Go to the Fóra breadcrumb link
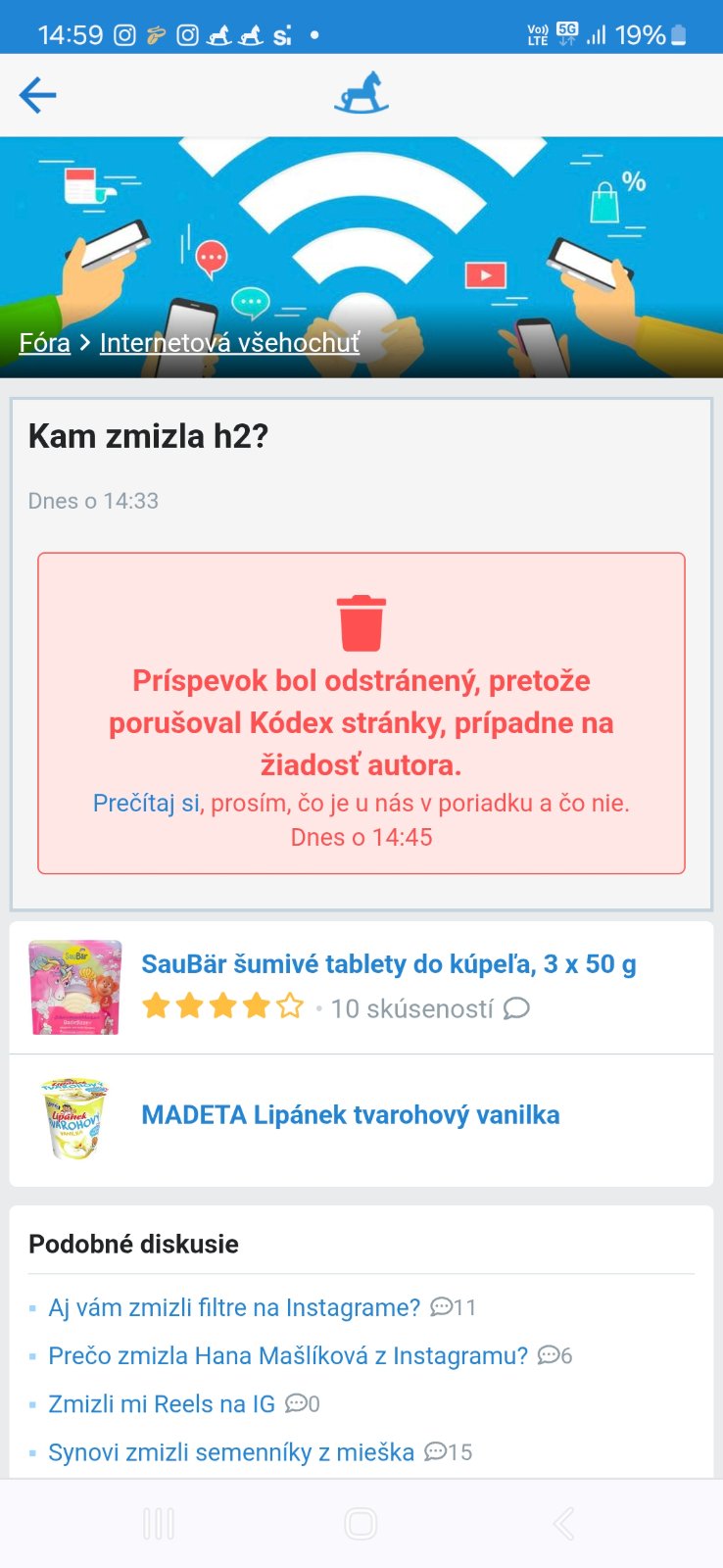 tap(45, 343)
